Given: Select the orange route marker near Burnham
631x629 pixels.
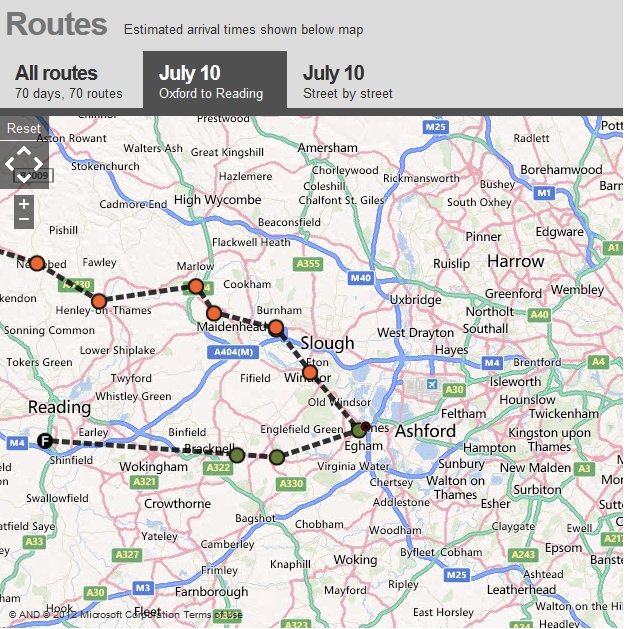Looking at the screenshot, I should click(x=276, y=327).
